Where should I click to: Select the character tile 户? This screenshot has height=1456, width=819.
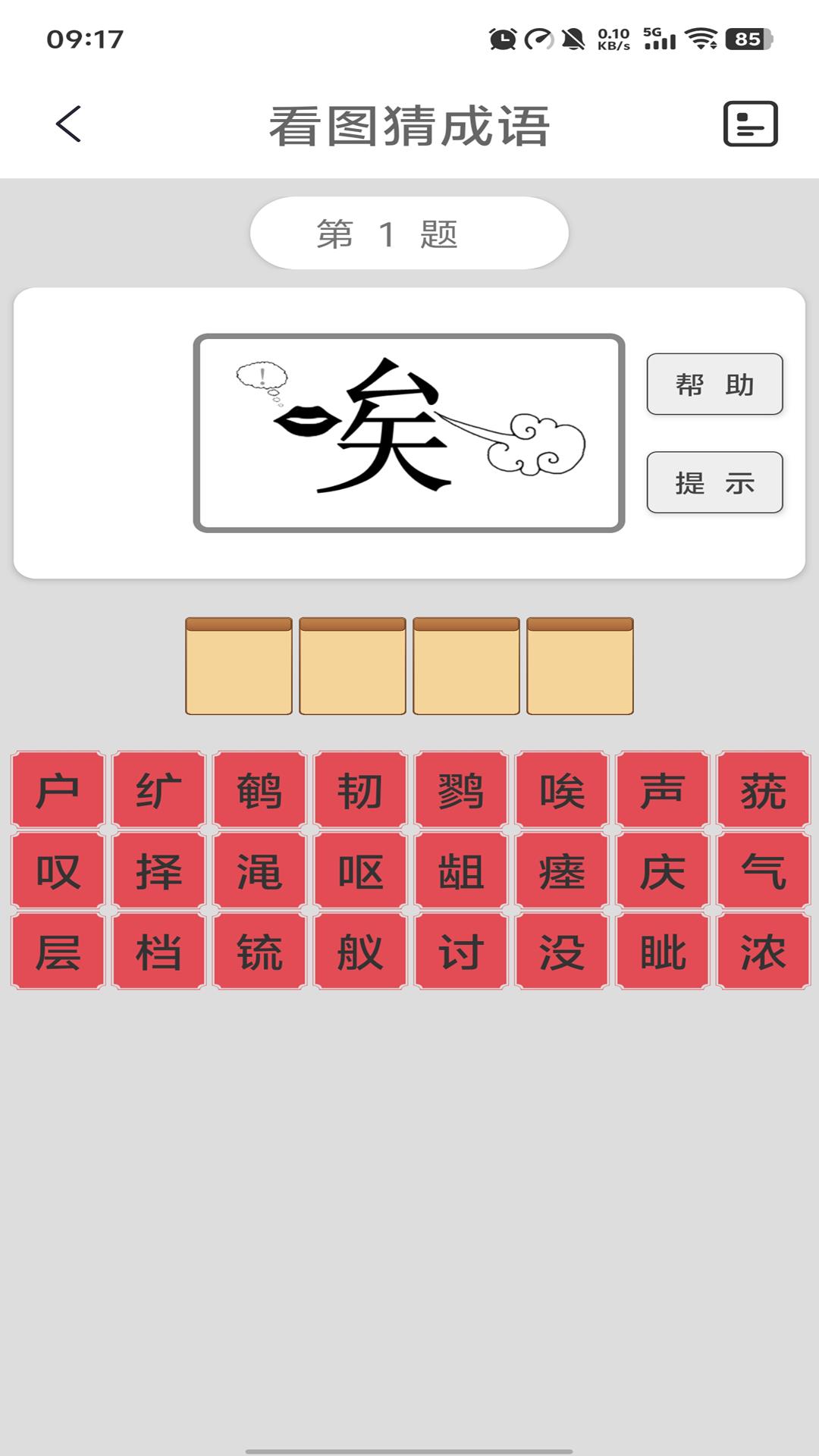(57, 791)
